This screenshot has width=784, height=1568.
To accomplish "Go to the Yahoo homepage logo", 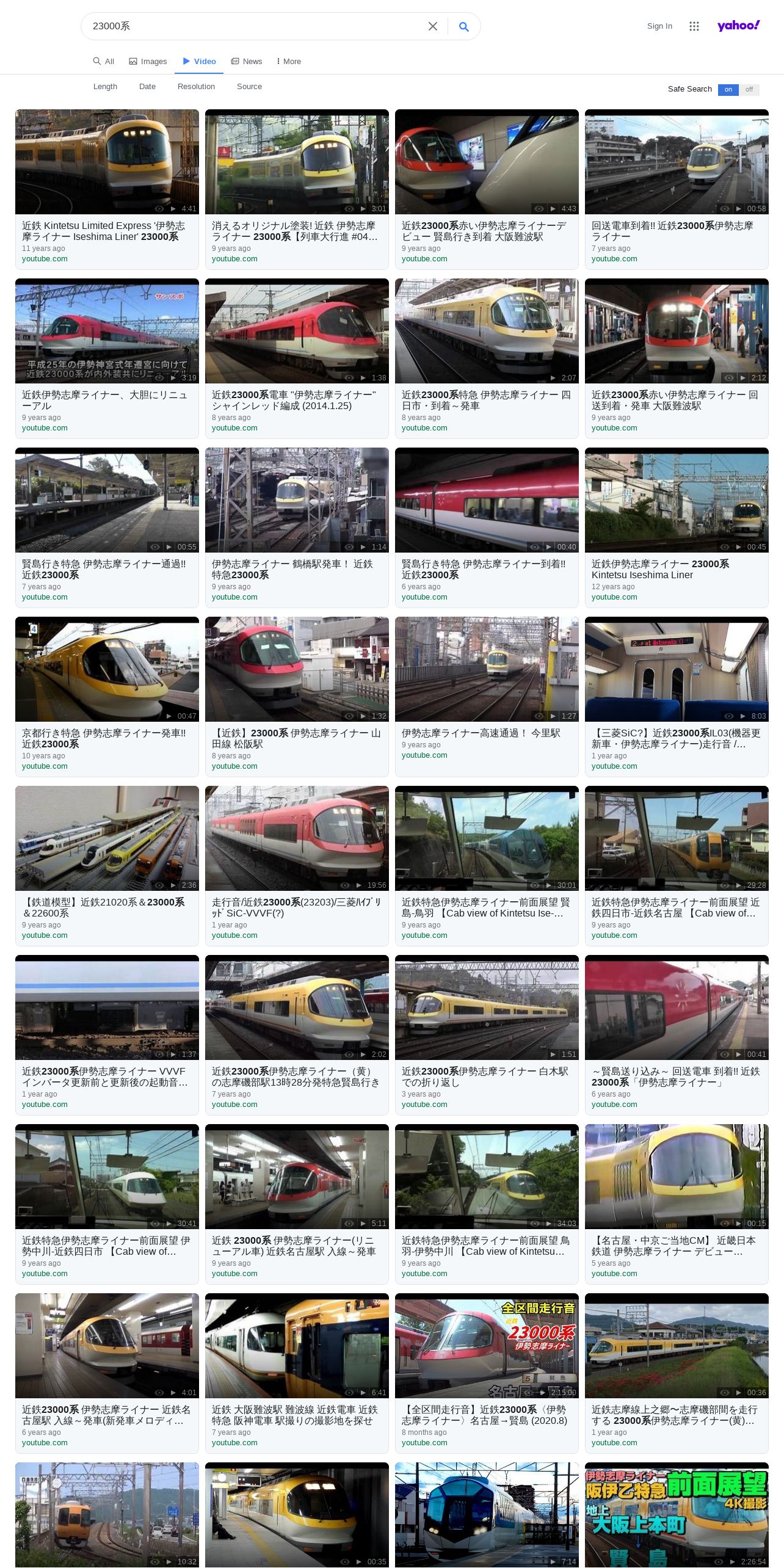I will point(738,26).
